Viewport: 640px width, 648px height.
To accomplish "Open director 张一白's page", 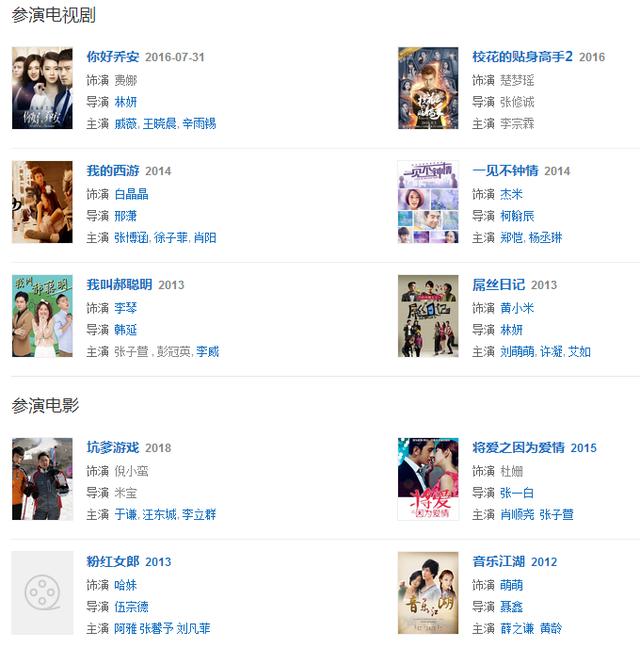I will click(x=517, y=492).
